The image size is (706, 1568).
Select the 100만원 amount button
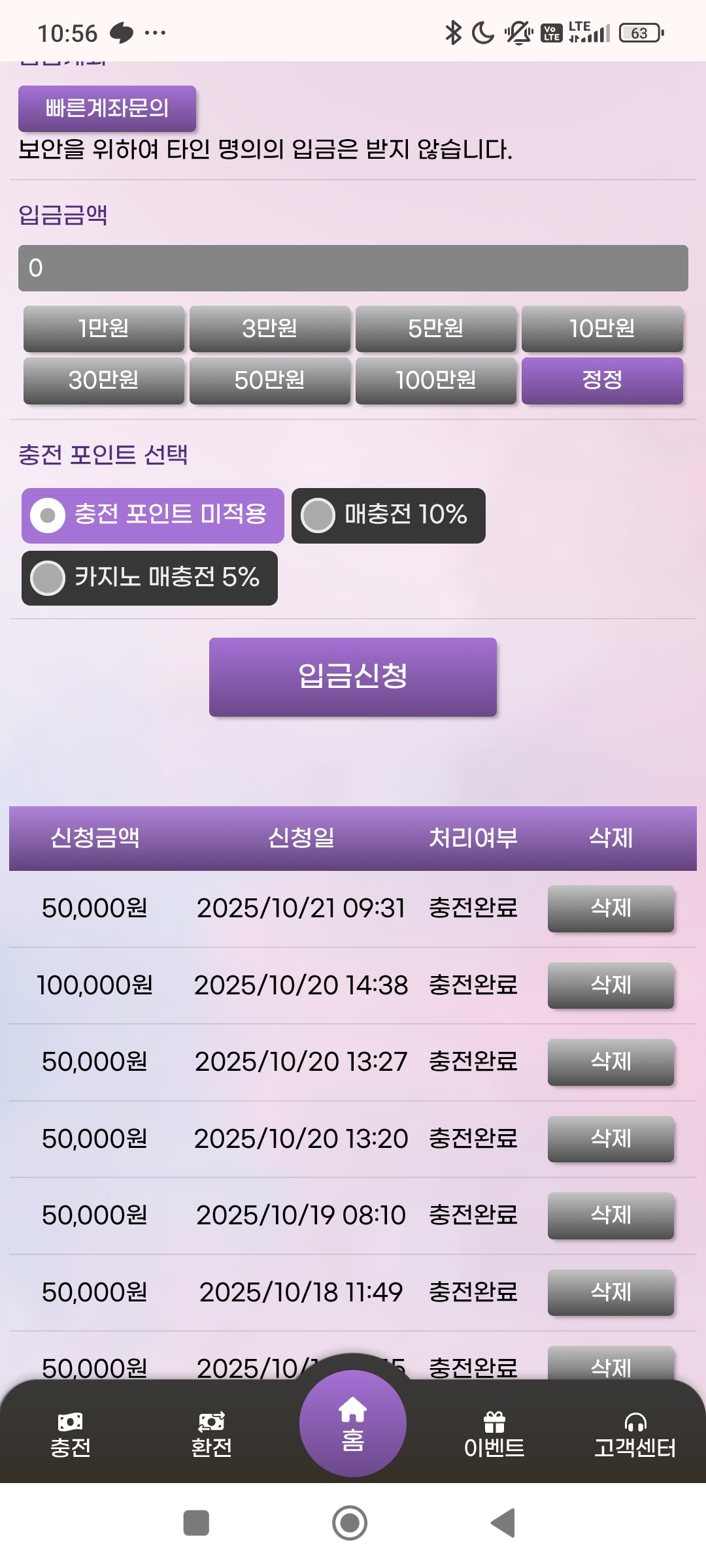(436, 380)
